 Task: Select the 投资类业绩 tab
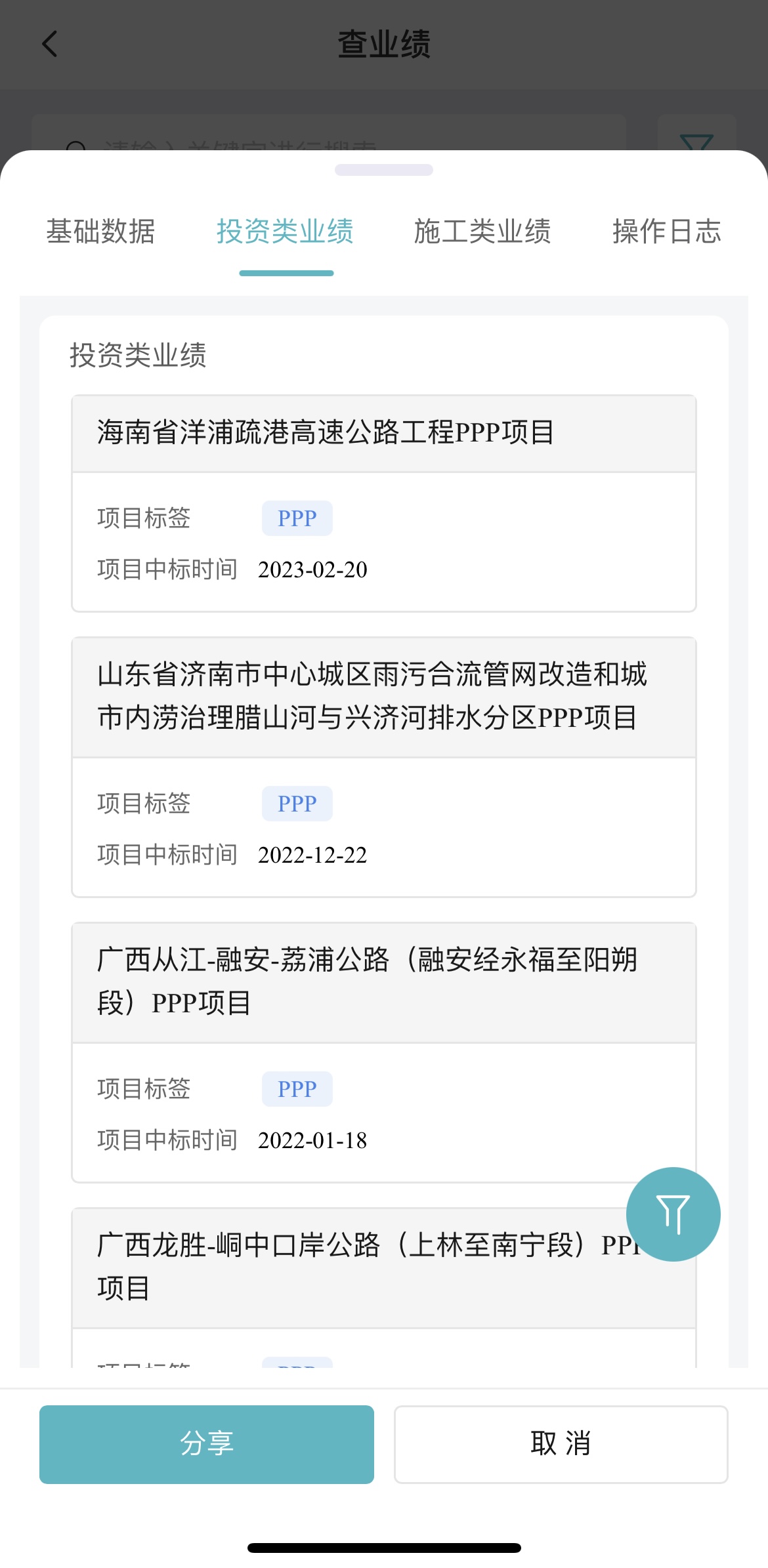click(286, 231)
